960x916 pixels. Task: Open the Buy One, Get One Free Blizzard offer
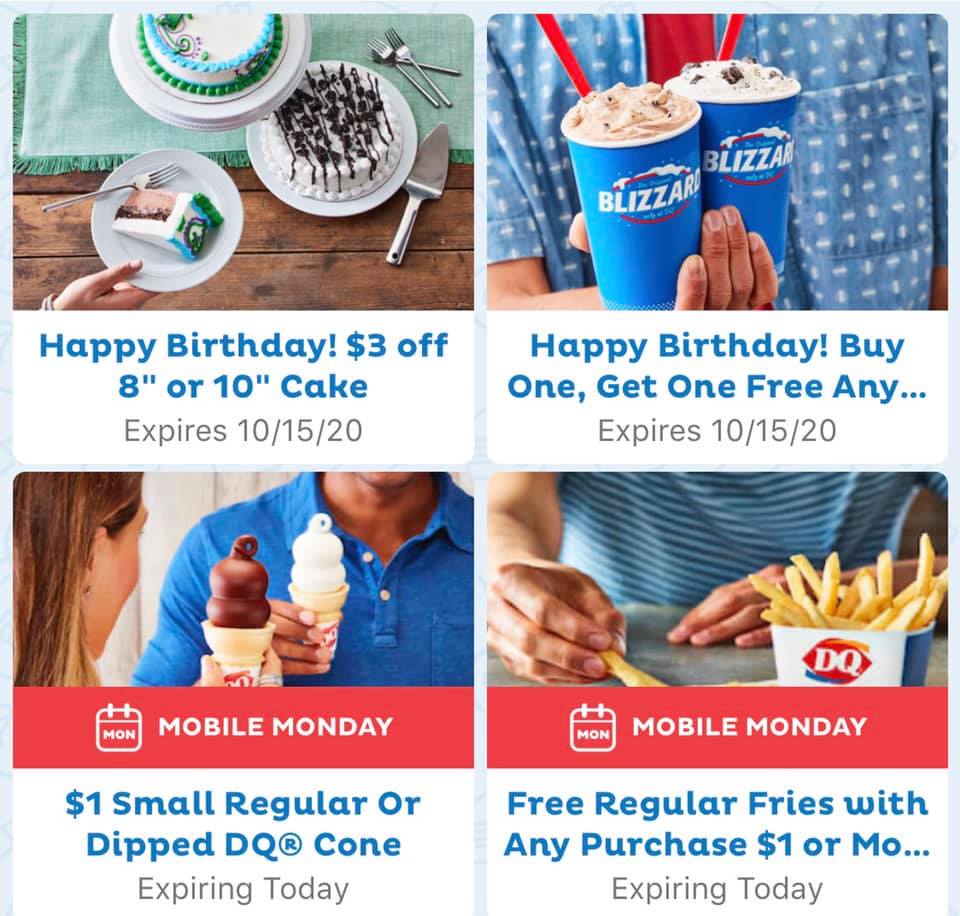click(716, 366)
